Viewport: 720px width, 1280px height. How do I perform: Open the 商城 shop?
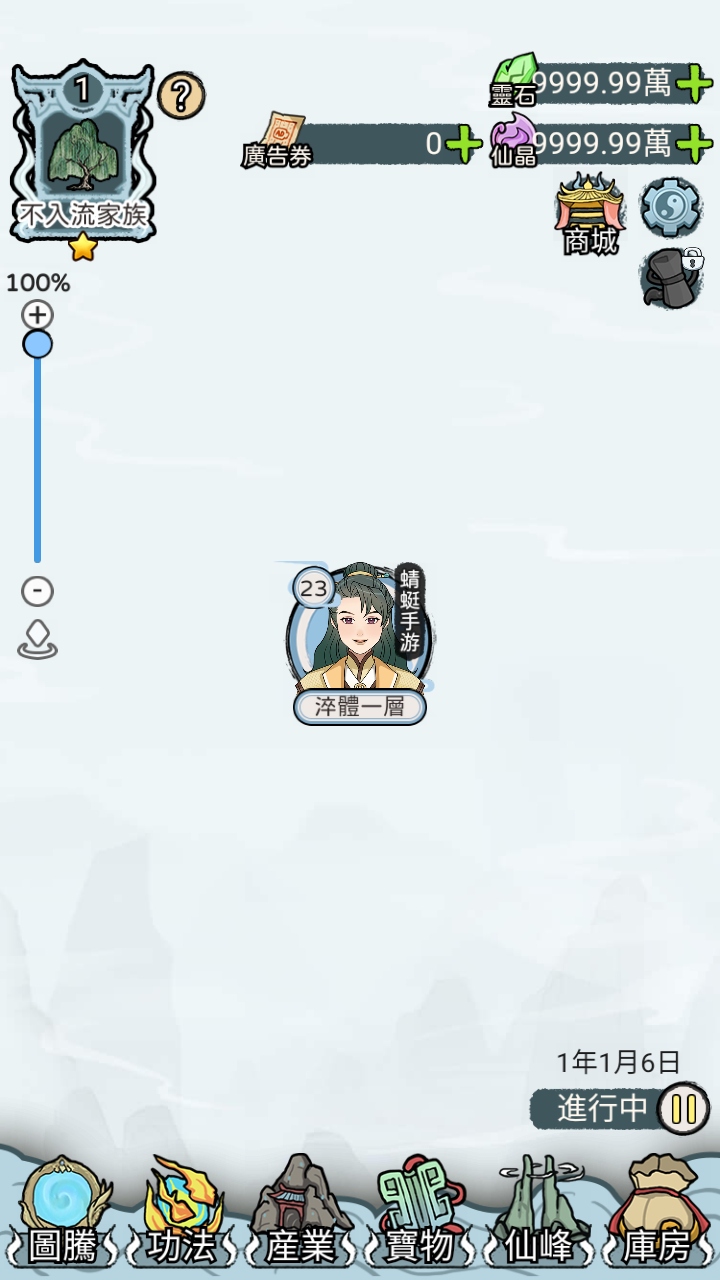[590, 213]
